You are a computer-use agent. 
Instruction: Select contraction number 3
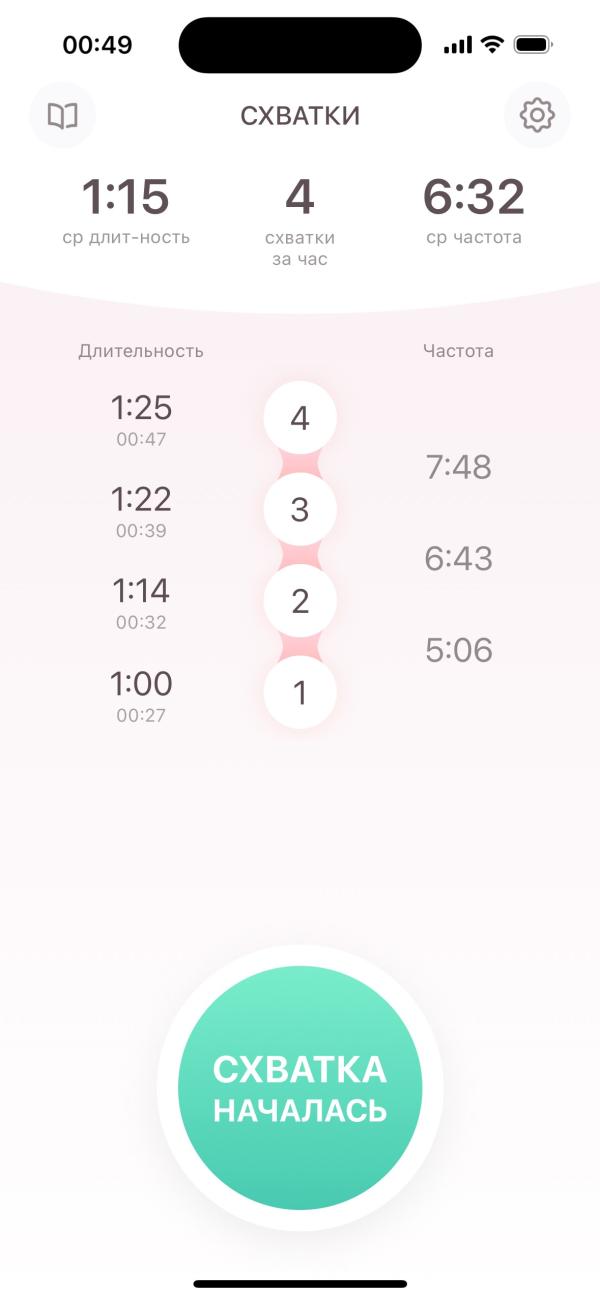[x=300, y=510]
